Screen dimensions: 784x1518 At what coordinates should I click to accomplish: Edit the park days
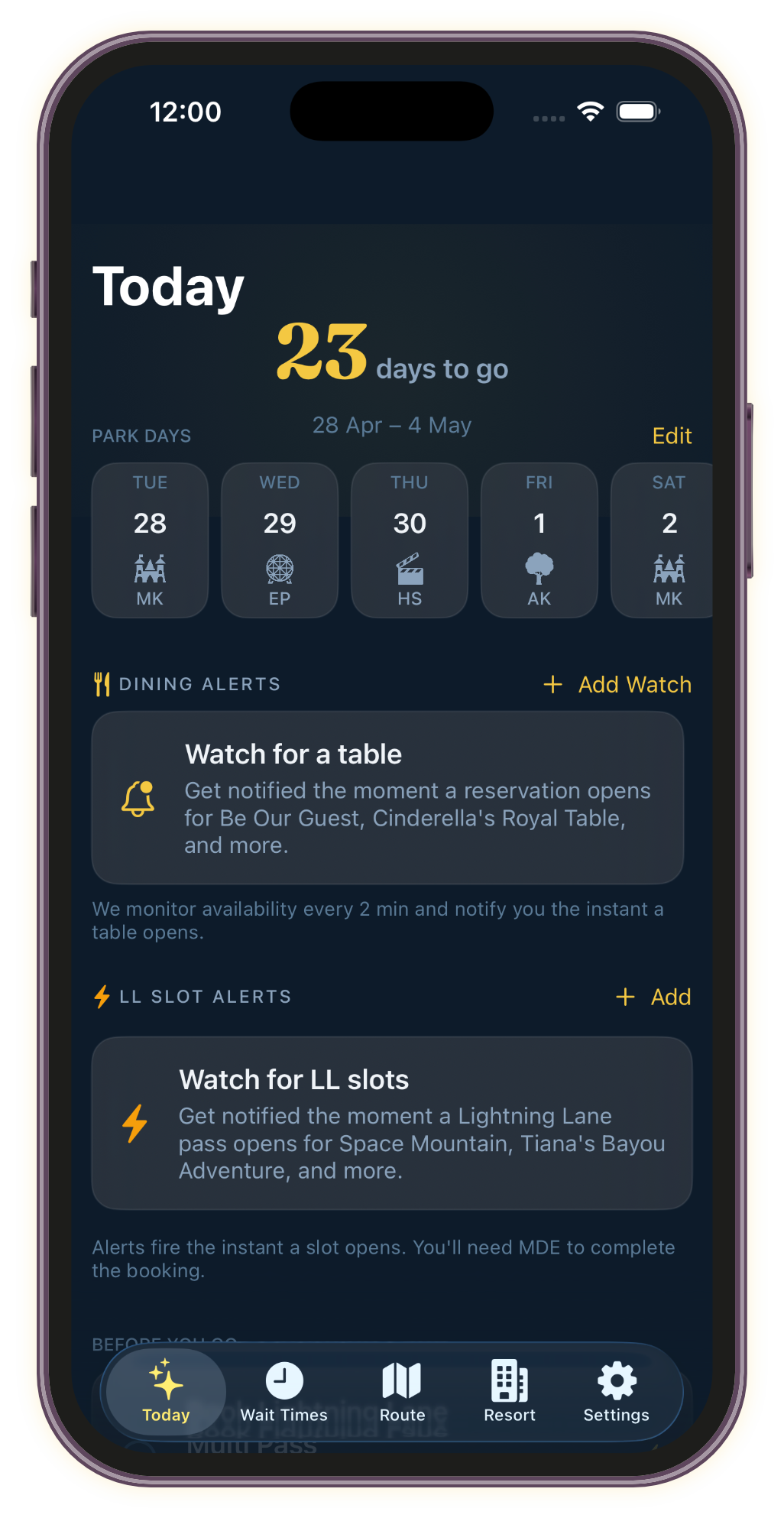coord(672,436)
